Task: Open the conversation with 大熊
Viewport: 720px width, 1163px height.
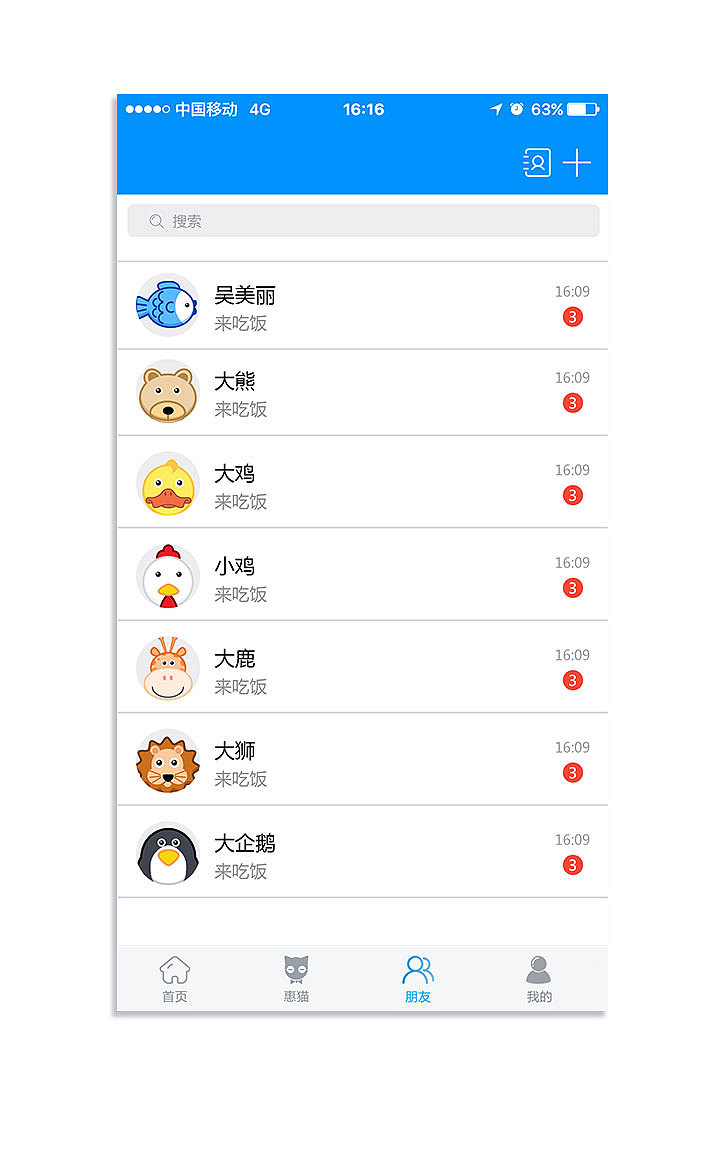Action: click(362, 392)
